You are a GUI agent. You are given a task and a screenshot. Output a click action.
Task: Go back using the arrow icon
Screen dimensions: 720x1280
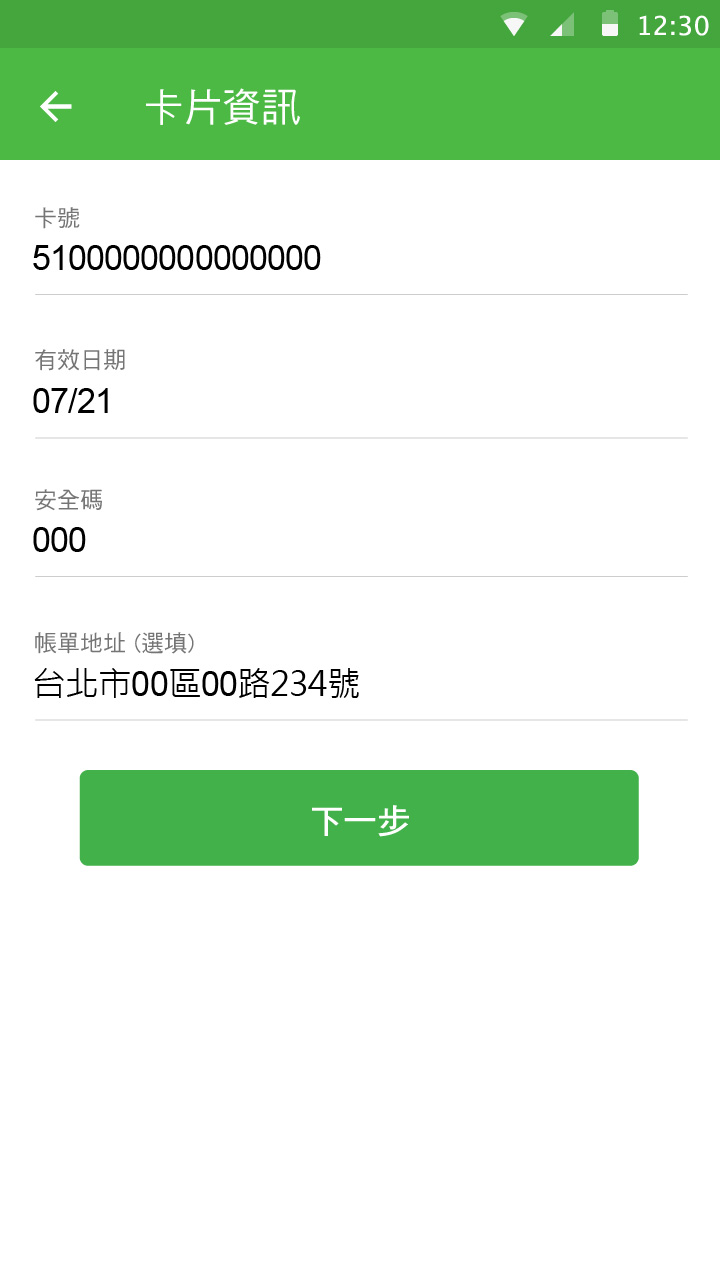56,106
